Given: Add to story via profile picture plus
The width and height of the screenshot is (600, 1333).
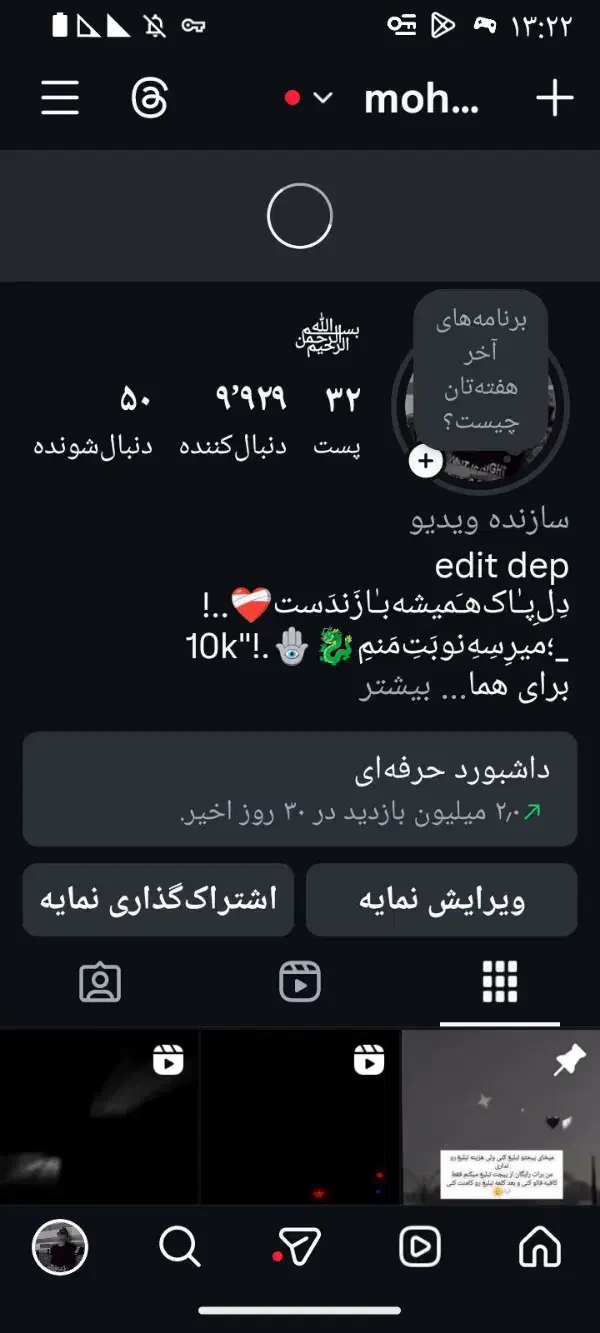Looking at the screenshot, I should click(x=426, y=461).
